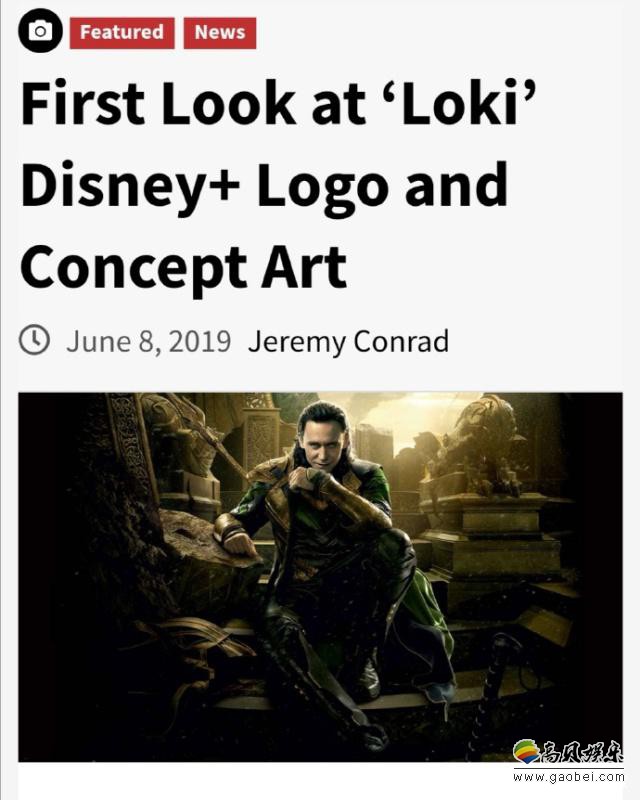Open the News category tag

tap(220, 32)
